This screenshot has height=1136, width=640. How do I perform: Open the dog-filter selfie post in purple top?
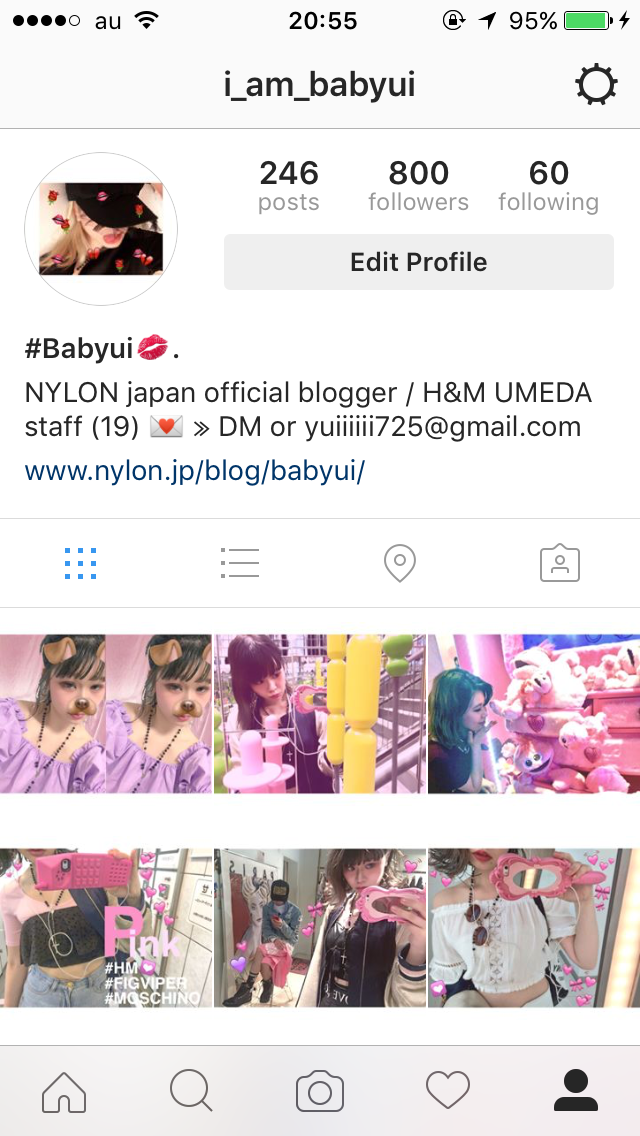coord(106,714)
